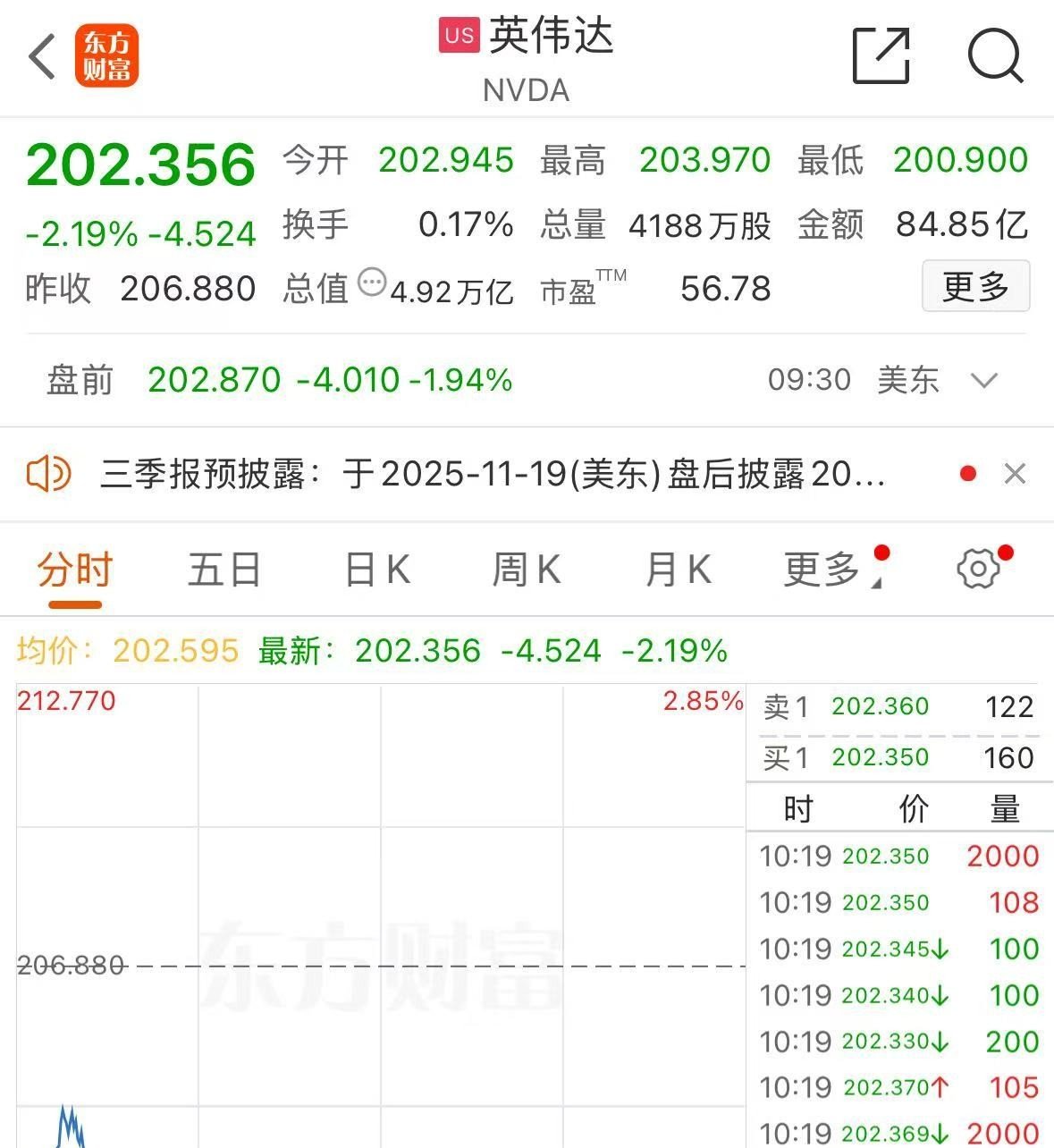Switch to the 五日 chart tab
Image resolution: width=1054 pixels, height=1148 pixels.
point(225,569)
